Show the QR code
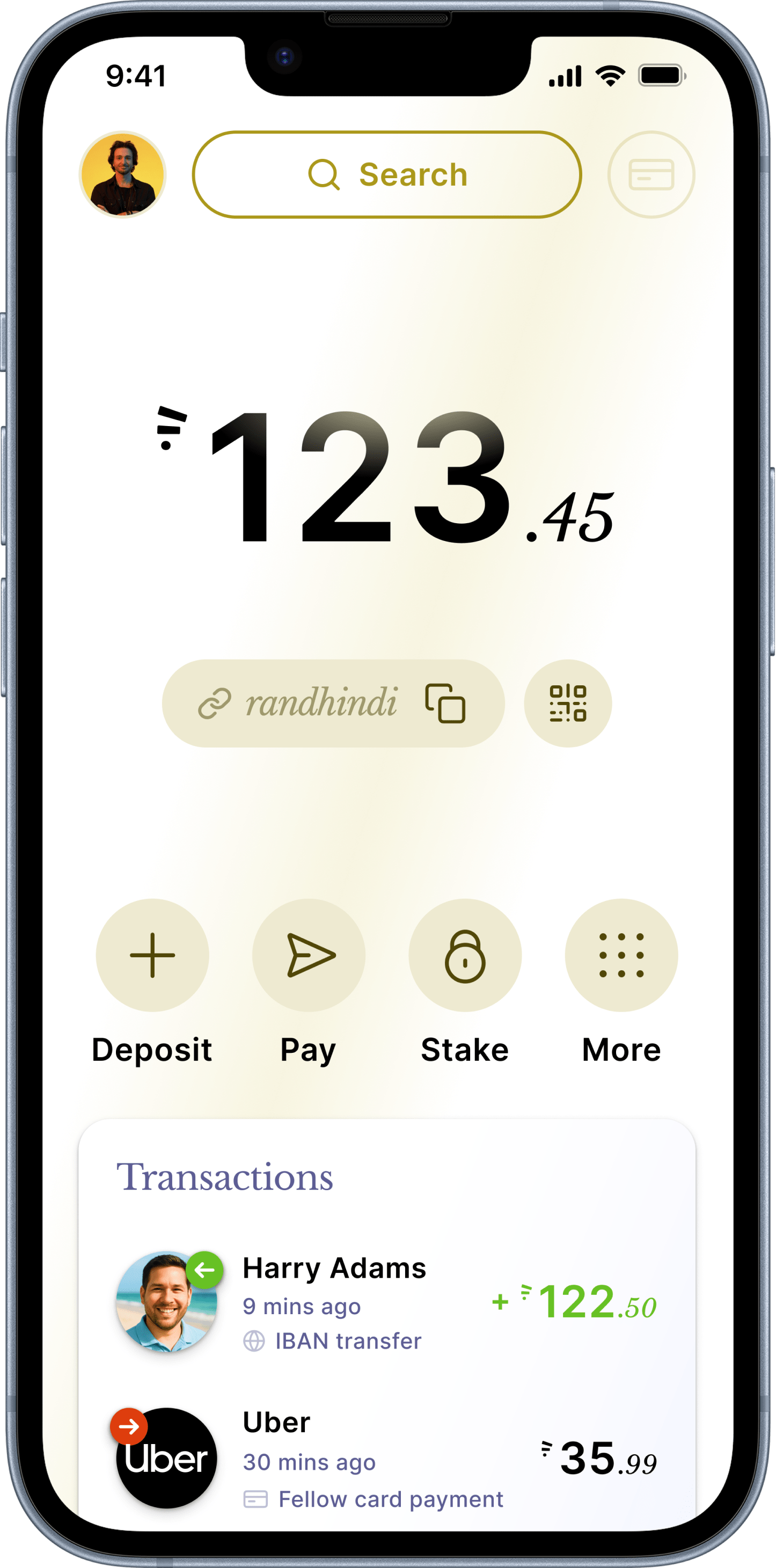This screenshot has height=1568, width=776. [x=567, y=704]
